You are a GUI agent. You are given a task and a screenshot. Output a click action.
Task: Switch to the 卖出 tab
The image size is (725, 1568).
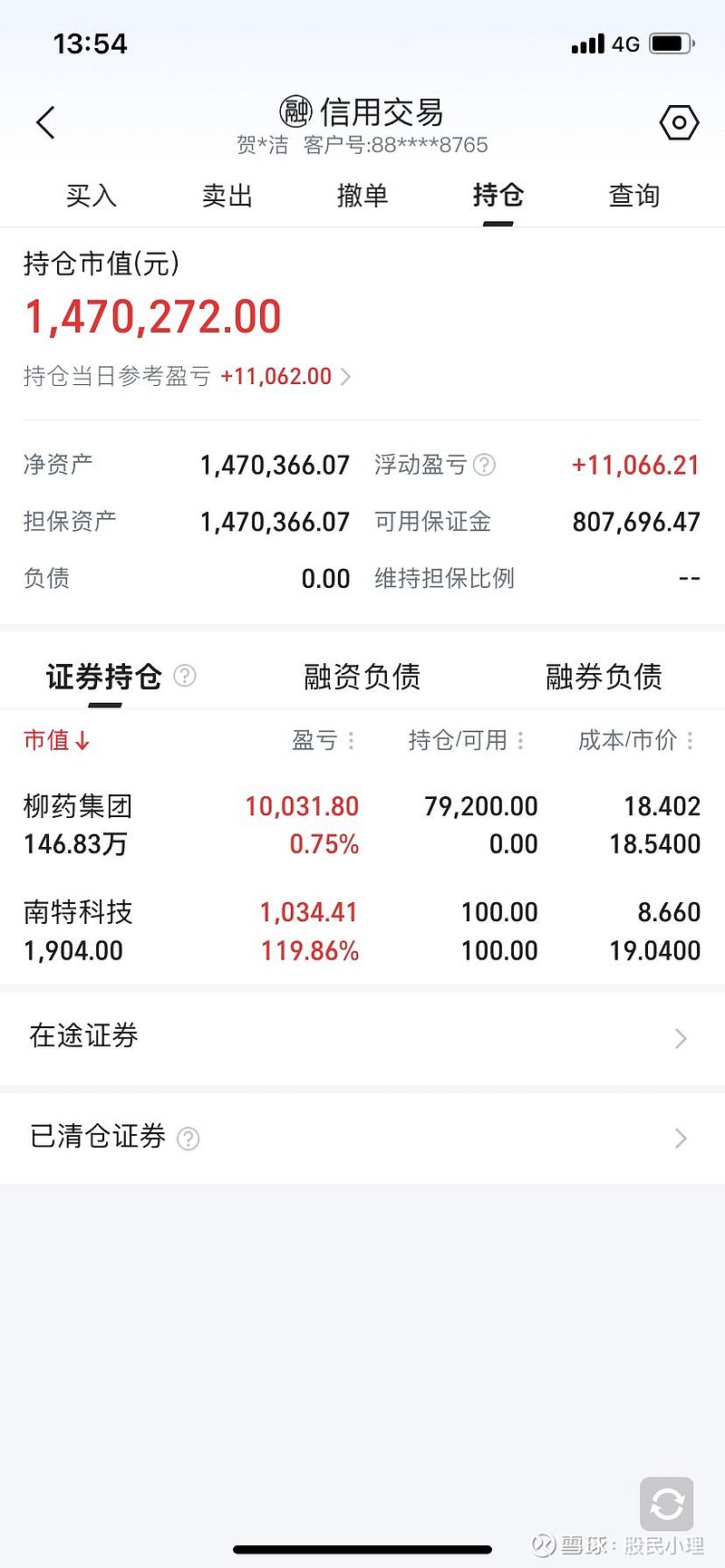227,196
